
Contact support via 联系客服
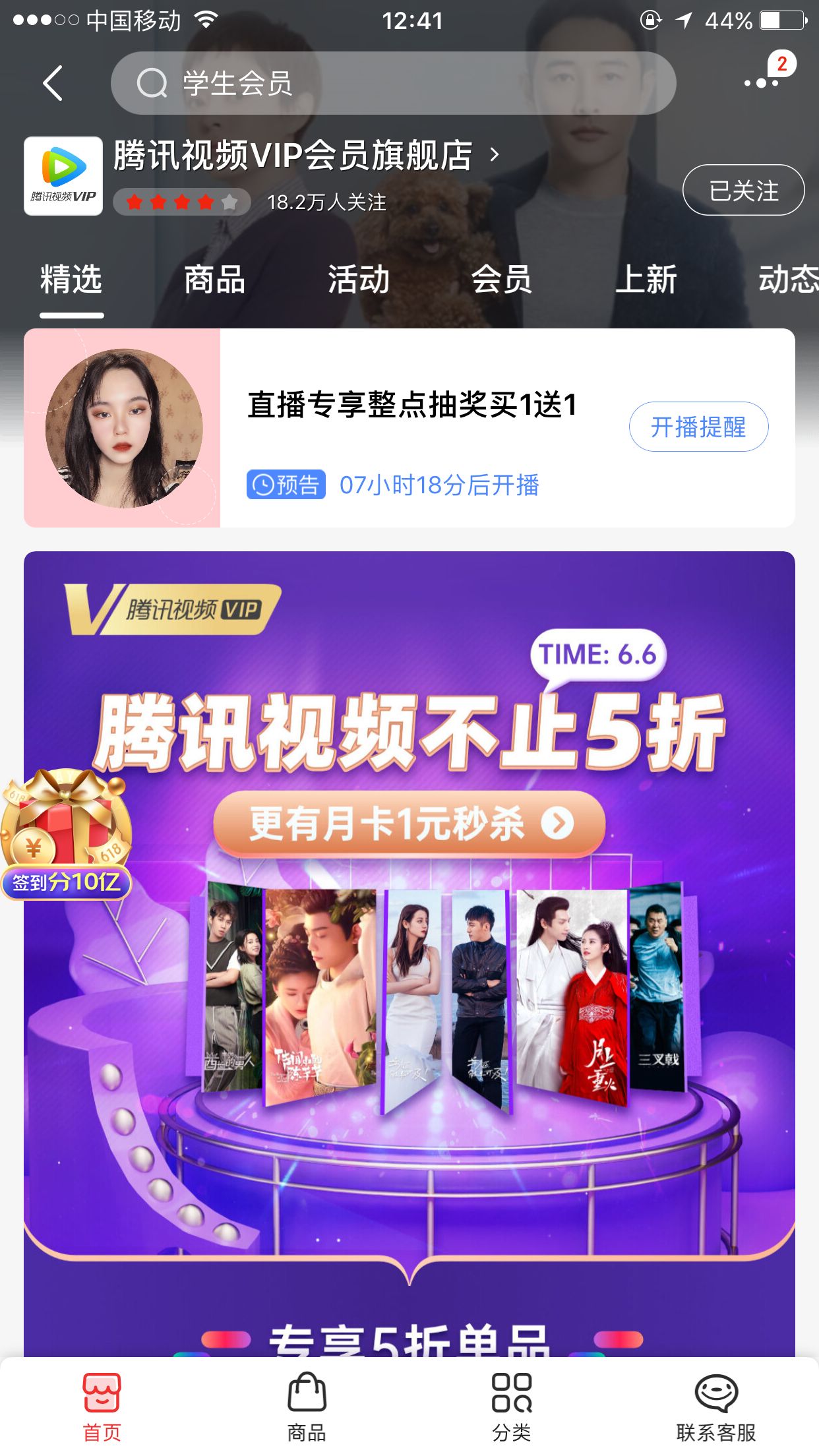tap(716, 1406)
